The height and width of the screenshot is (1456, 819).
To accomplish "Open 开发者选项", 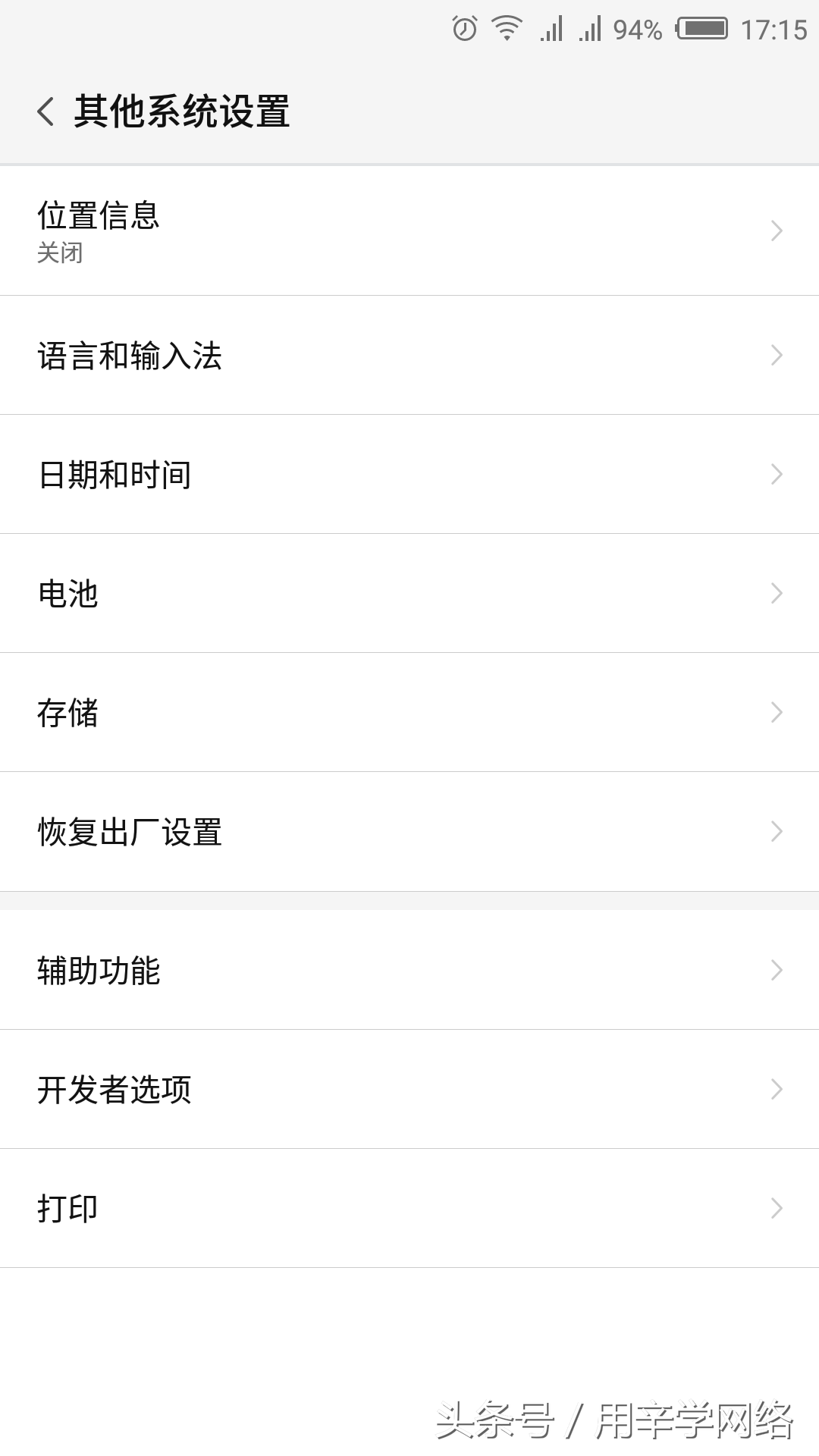I will click(x=409, y=1089).
